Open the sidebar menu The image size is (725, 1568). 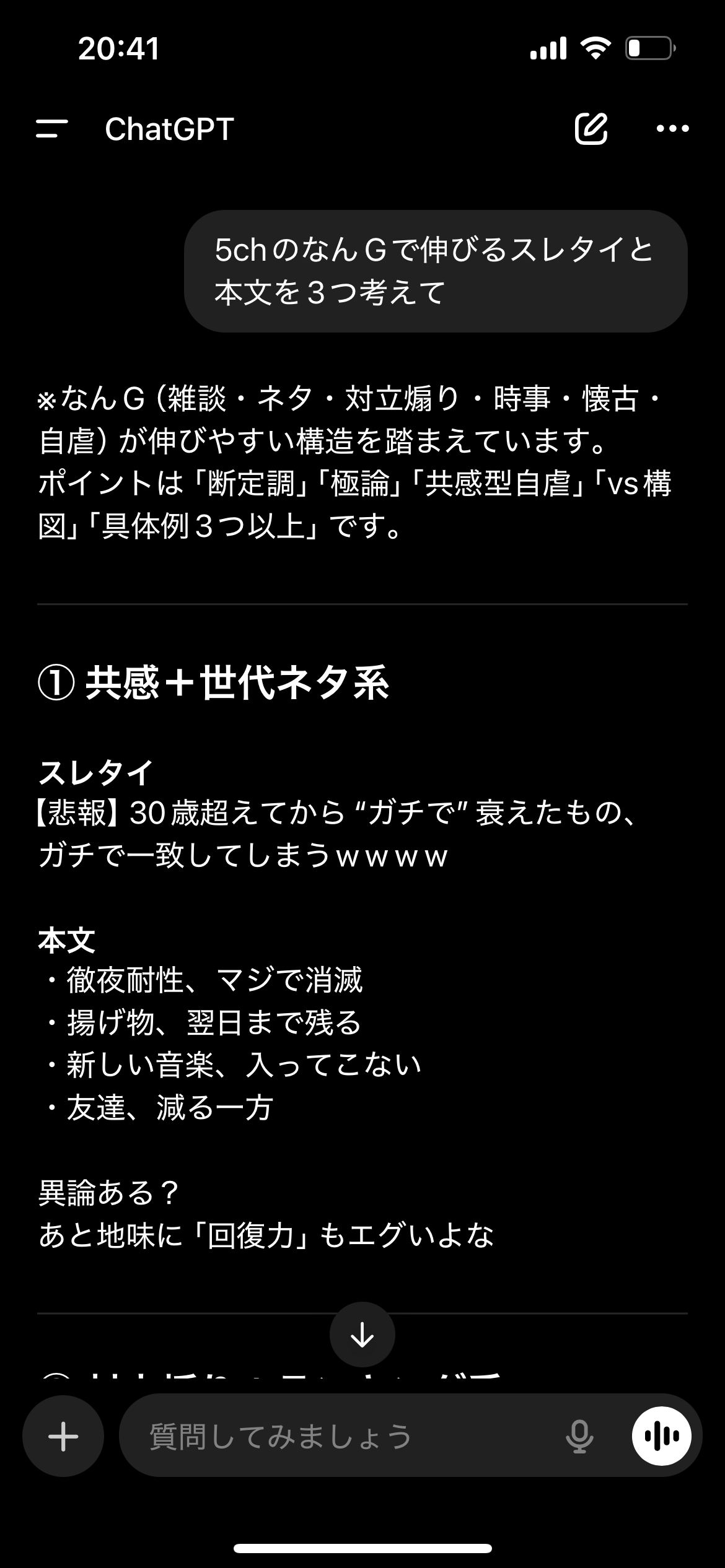coord(52,129)
